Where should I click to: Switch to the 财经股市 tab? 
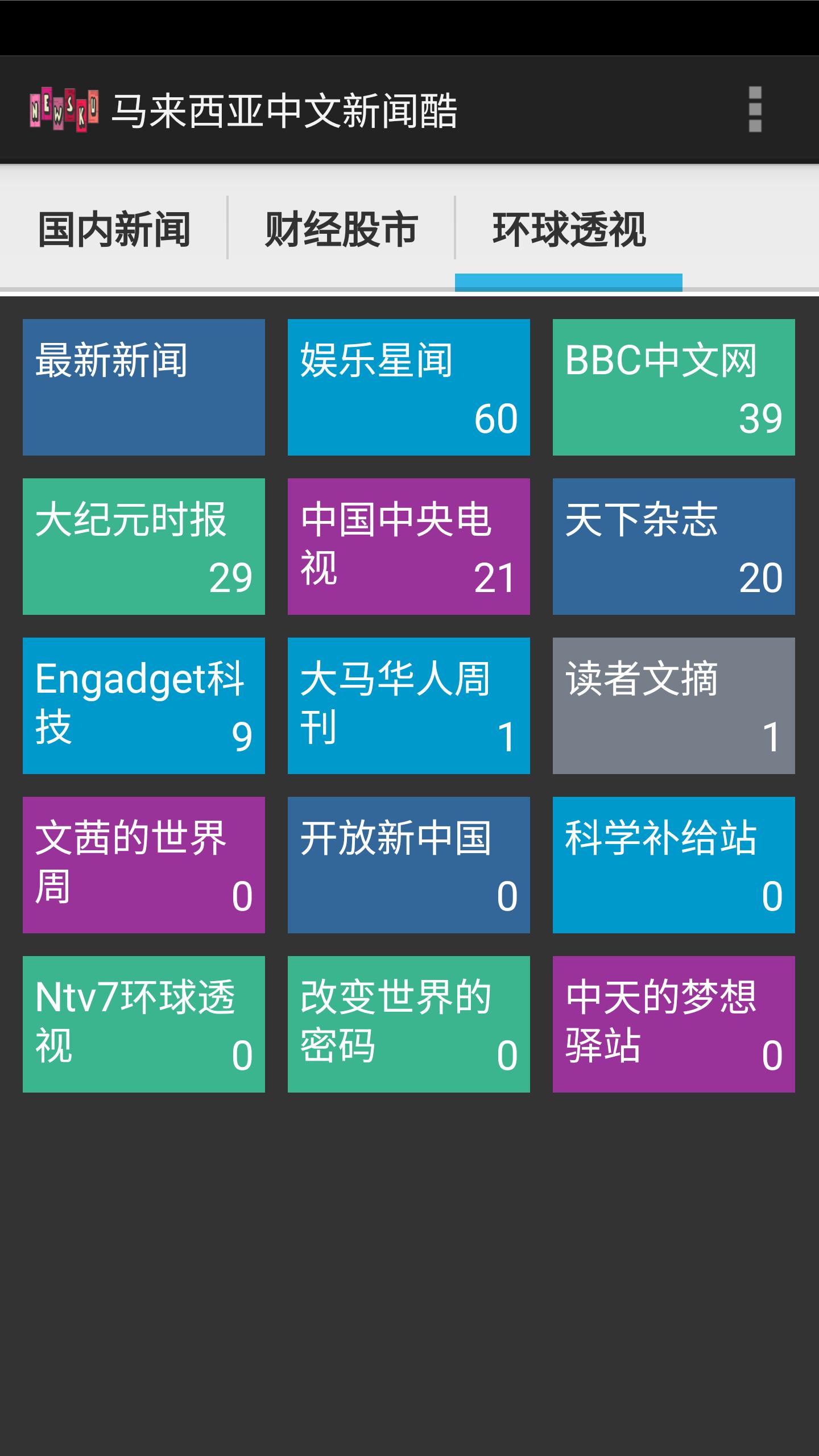340,227
